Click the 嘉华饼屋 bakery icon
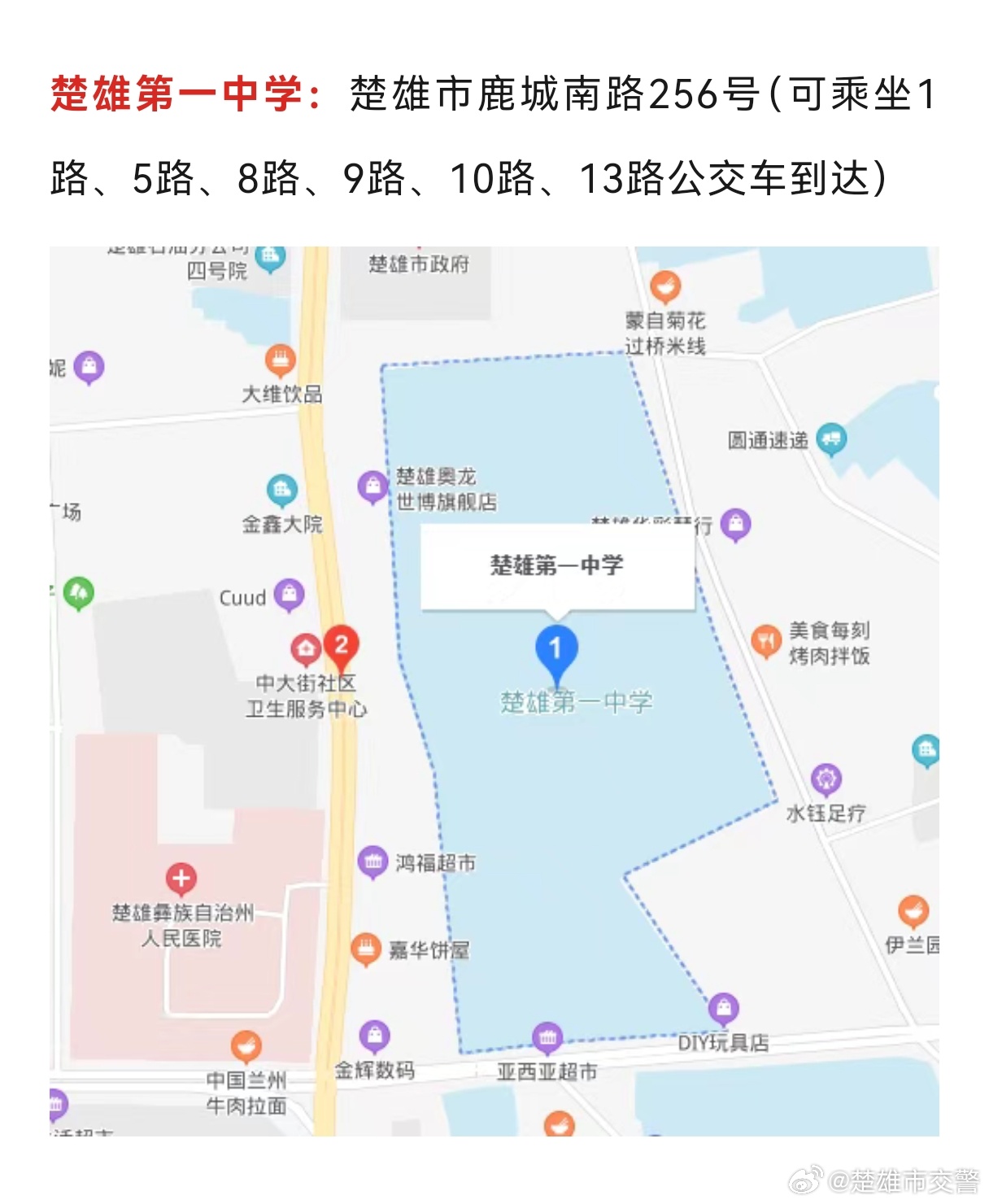989x1204 pixels. click(367, 947)
